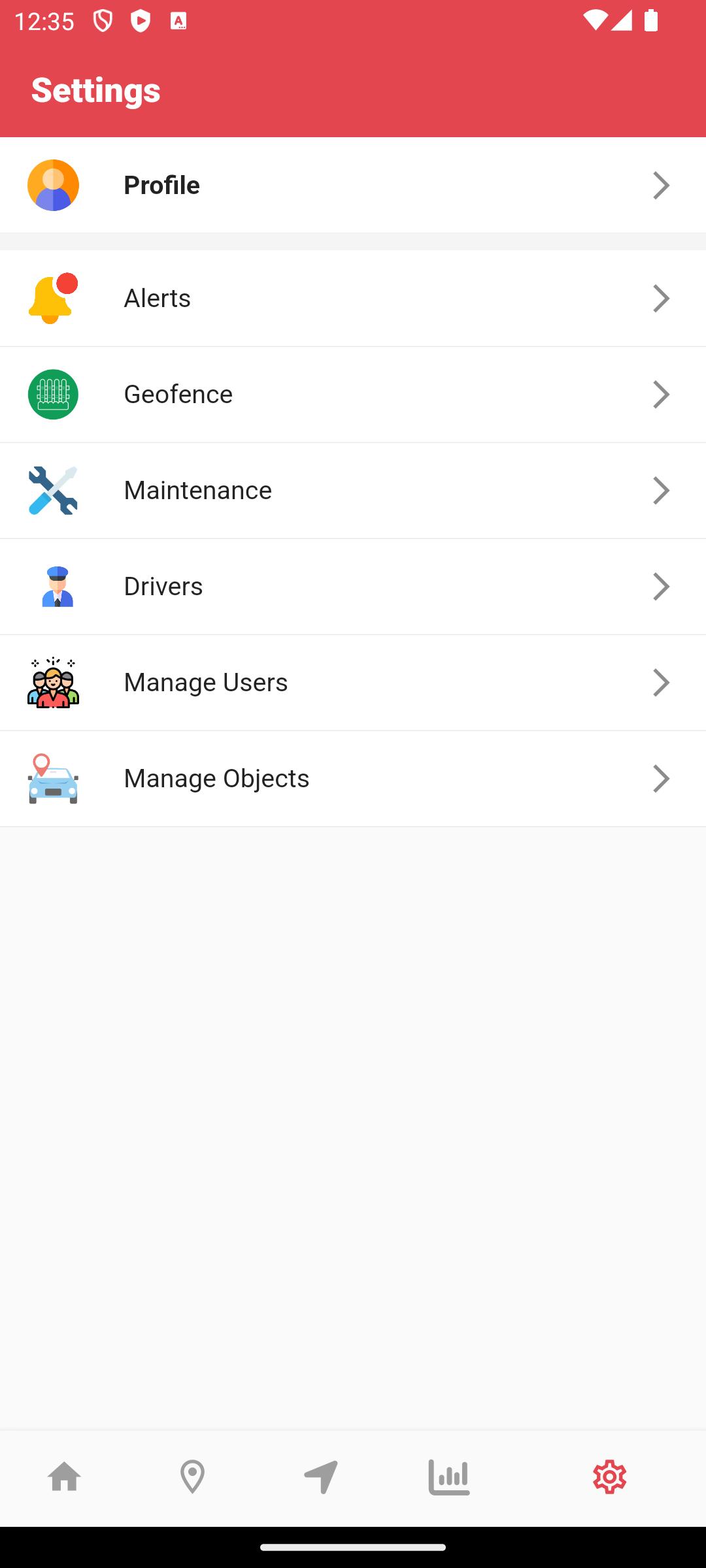Select Manage Objects
This screenshot has width=706, height=1568.
(353, 779)
